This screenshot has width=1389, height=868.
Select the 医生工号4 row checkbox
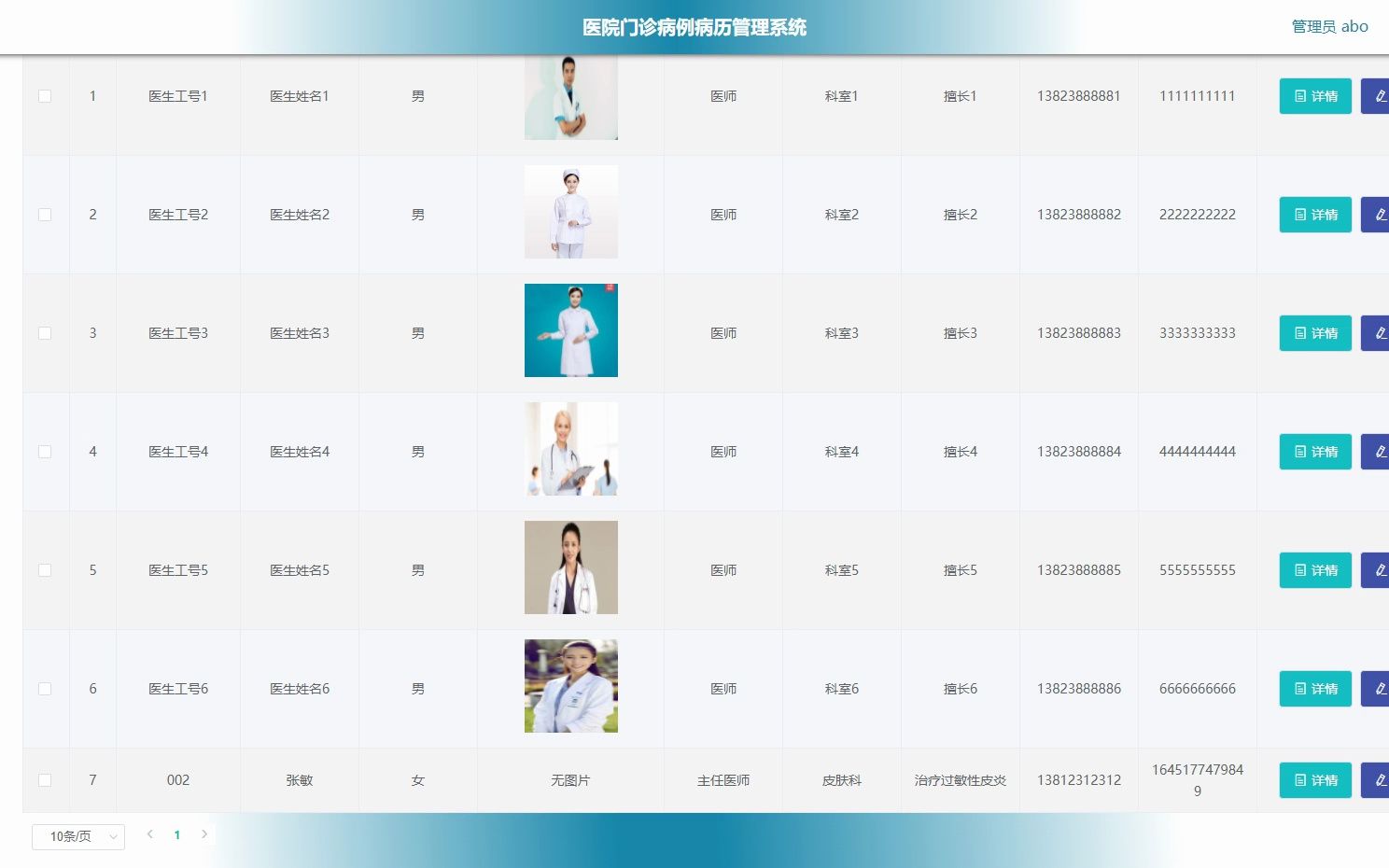[45, 452]
